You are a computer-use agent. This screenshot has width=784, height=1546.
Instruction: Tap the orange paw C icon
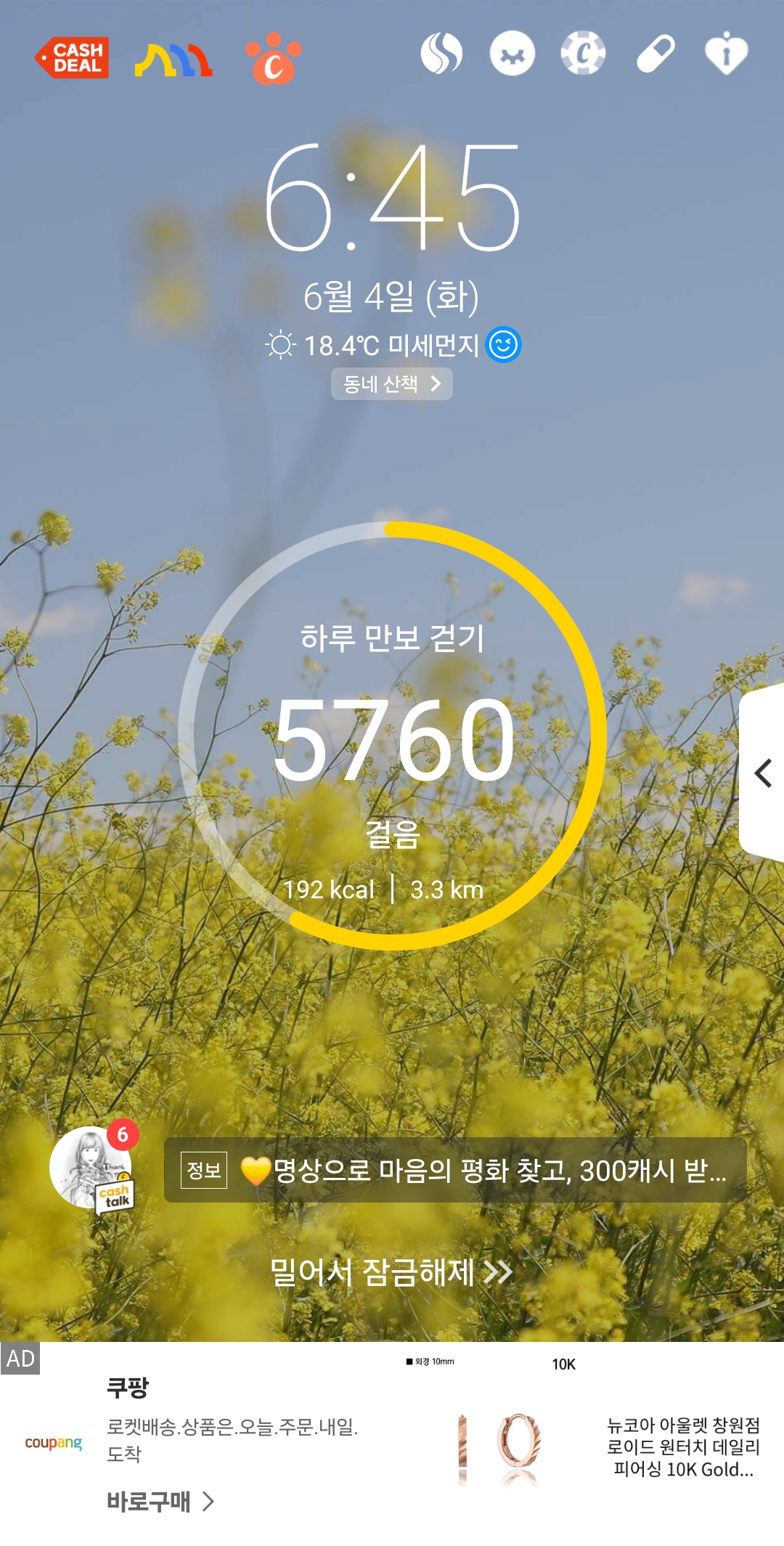[273, 58]
